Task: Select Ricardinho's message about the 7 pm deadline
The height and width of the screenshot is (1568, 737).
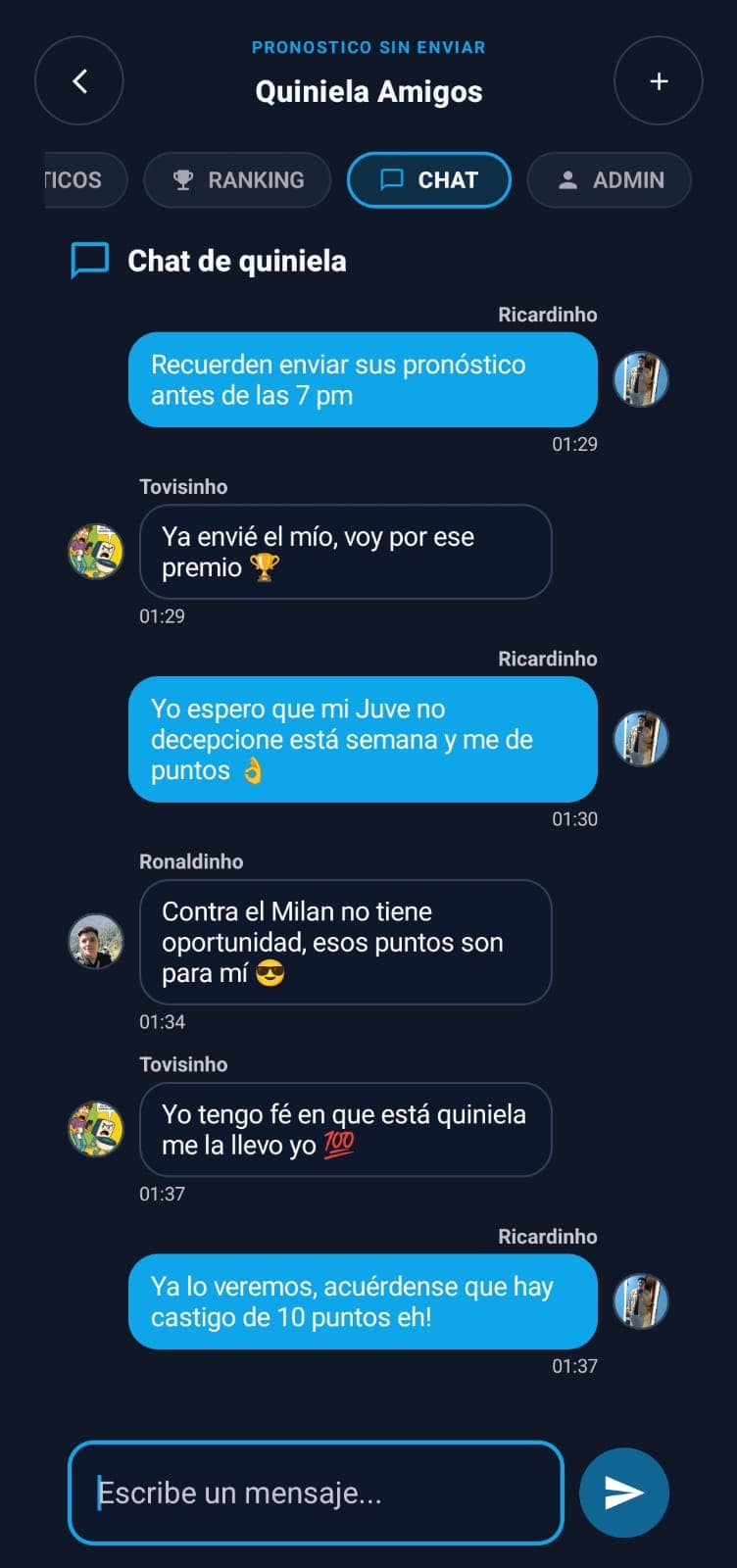Action: click(x=363, y=380)
